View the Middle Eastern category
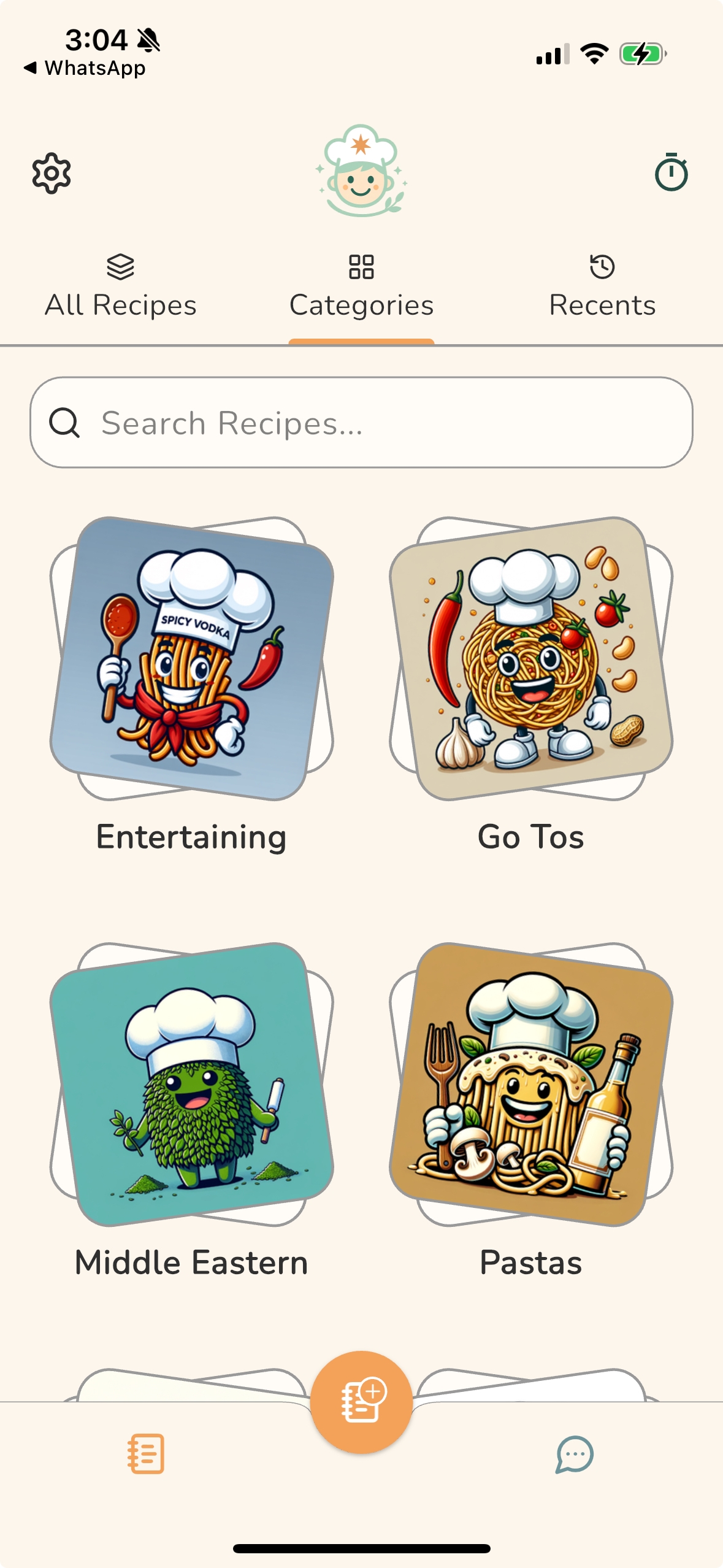 (191, 1085)
